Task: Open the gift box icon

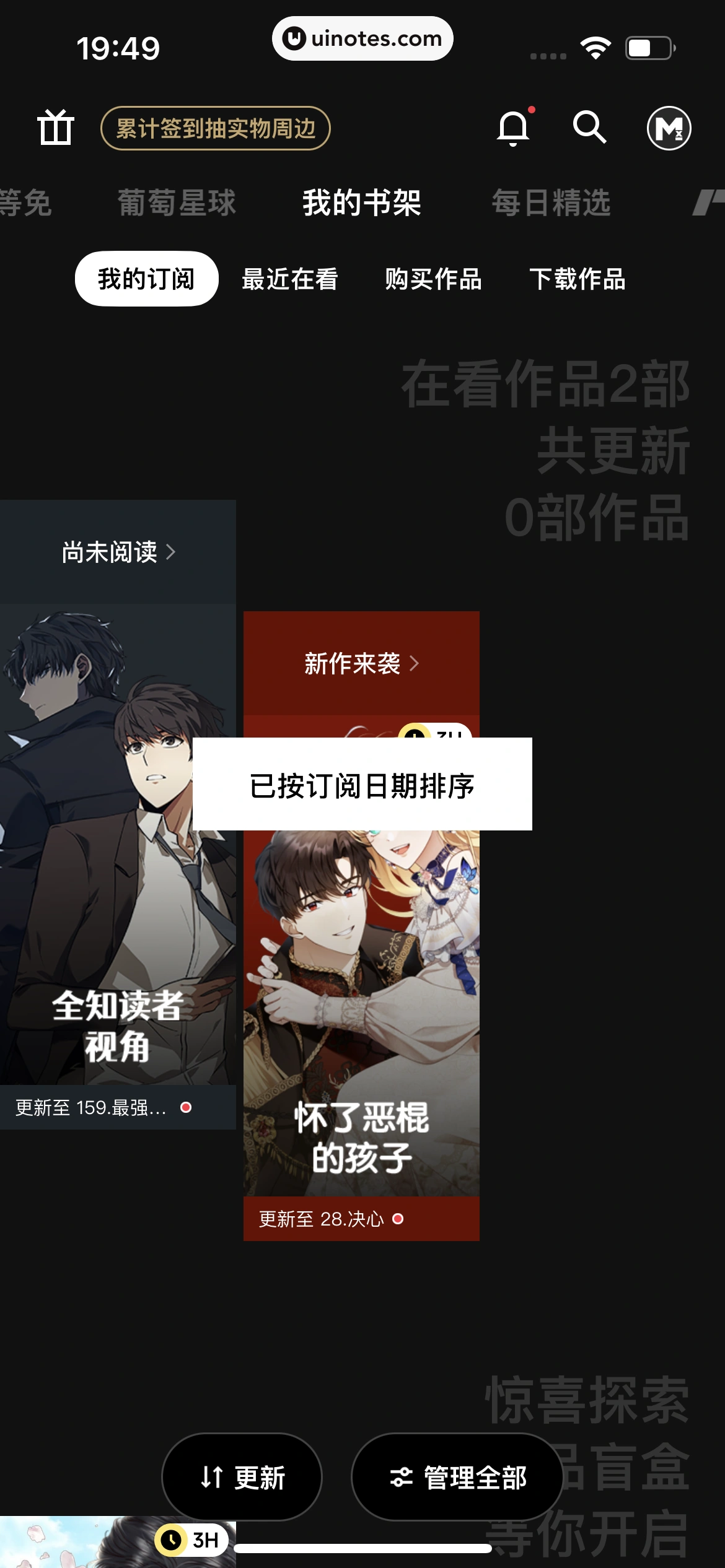Action: [x=56, y=128]
